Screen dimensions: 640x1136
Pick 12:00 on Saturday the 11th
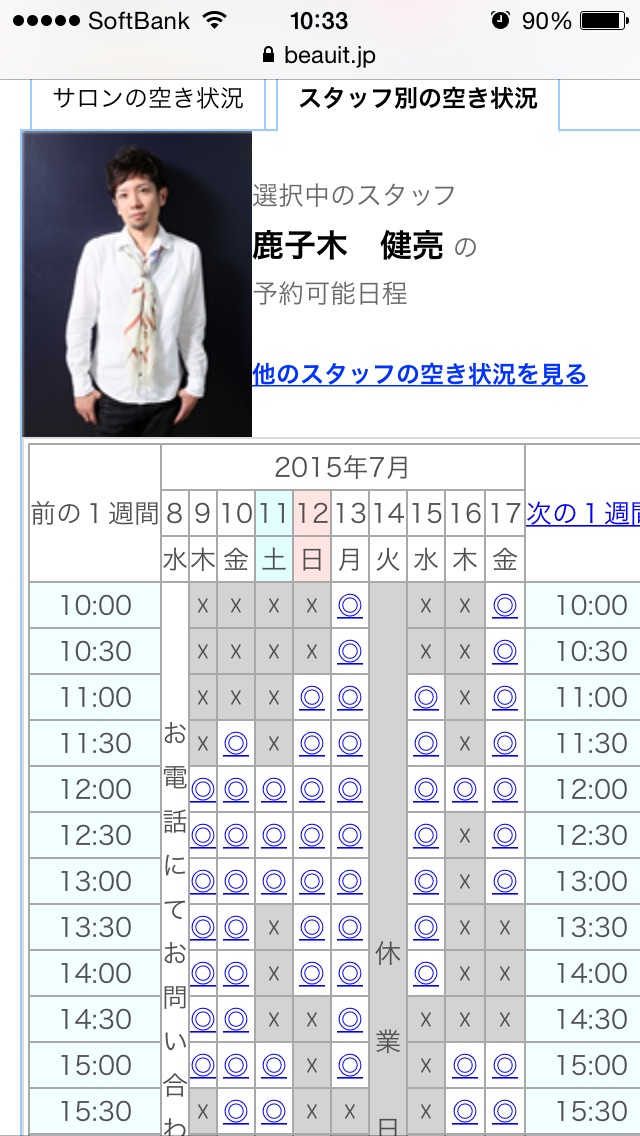(x=274, y=789)
